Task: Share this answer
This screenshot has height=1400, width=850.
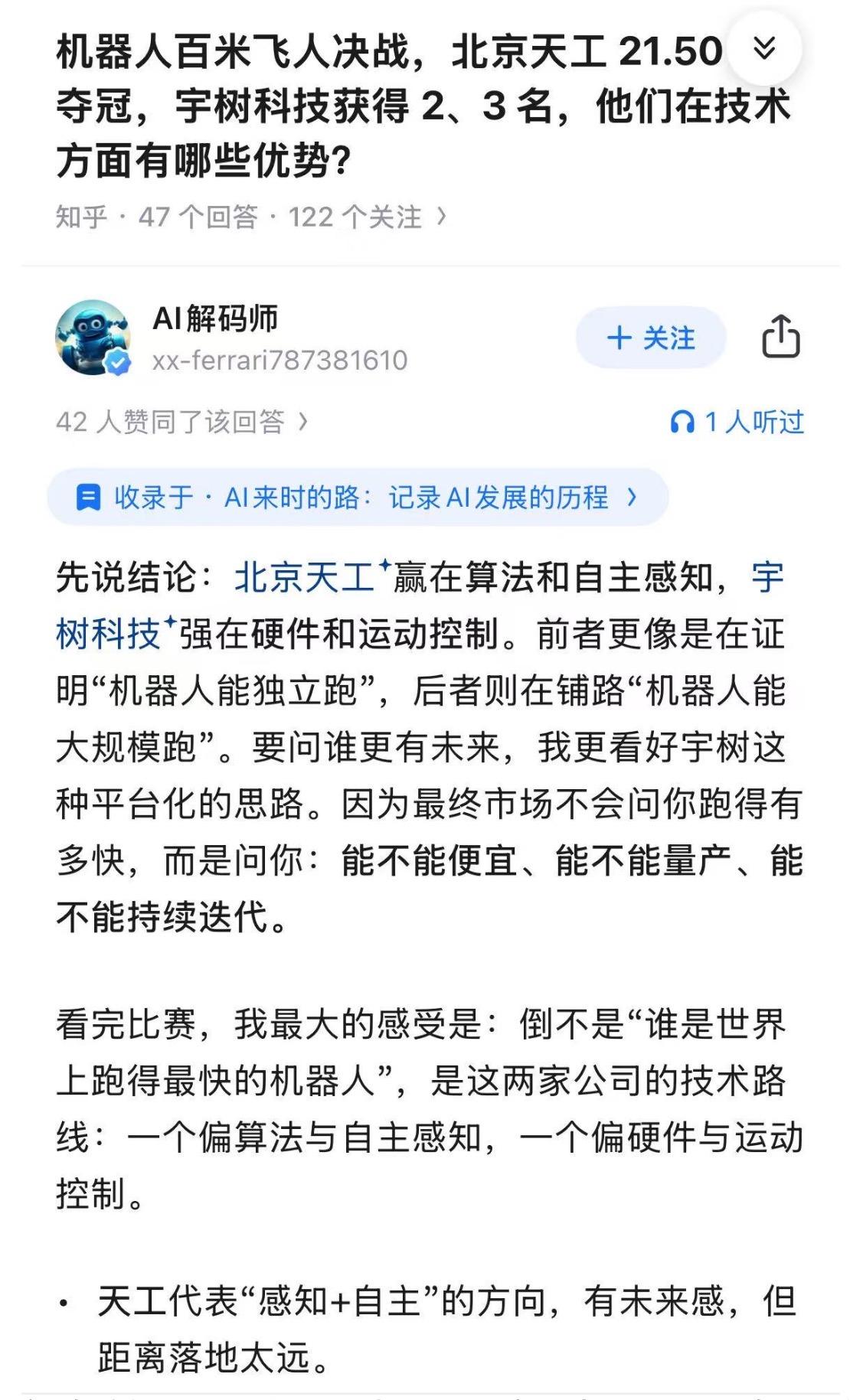Action: pyautogui.click(x=780, y=337)
